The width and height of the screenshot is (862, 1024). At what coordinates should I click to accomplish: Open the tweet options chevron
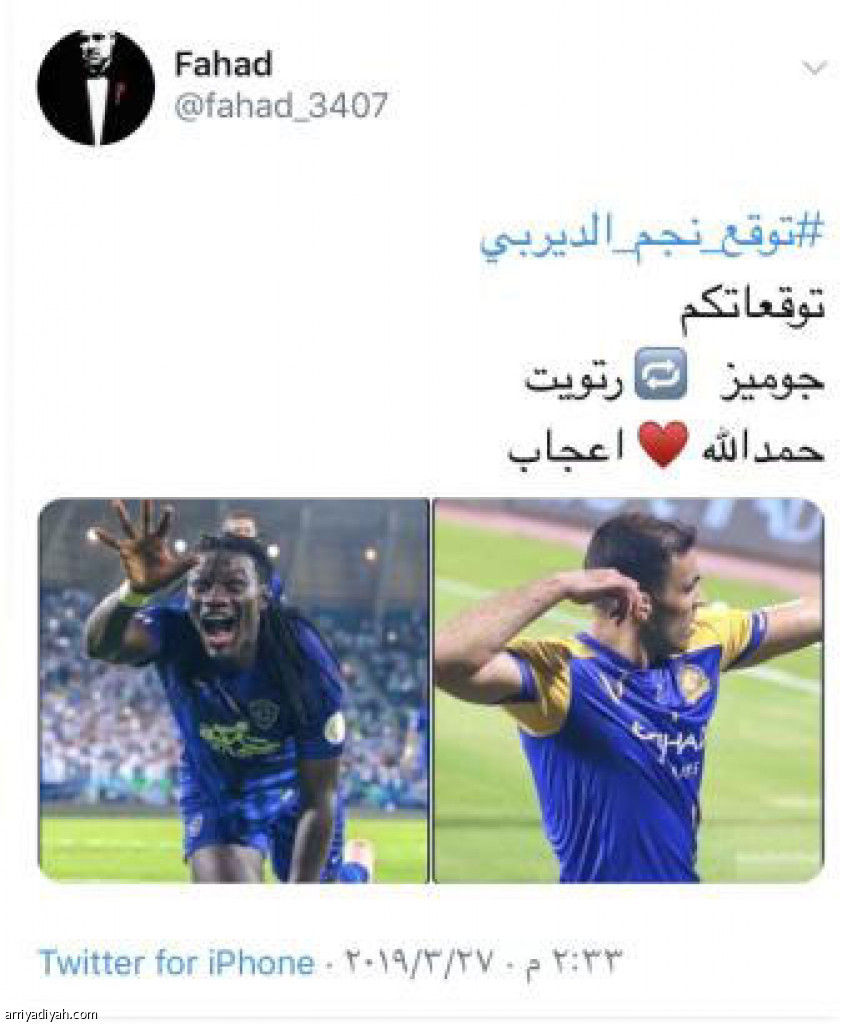815,68
